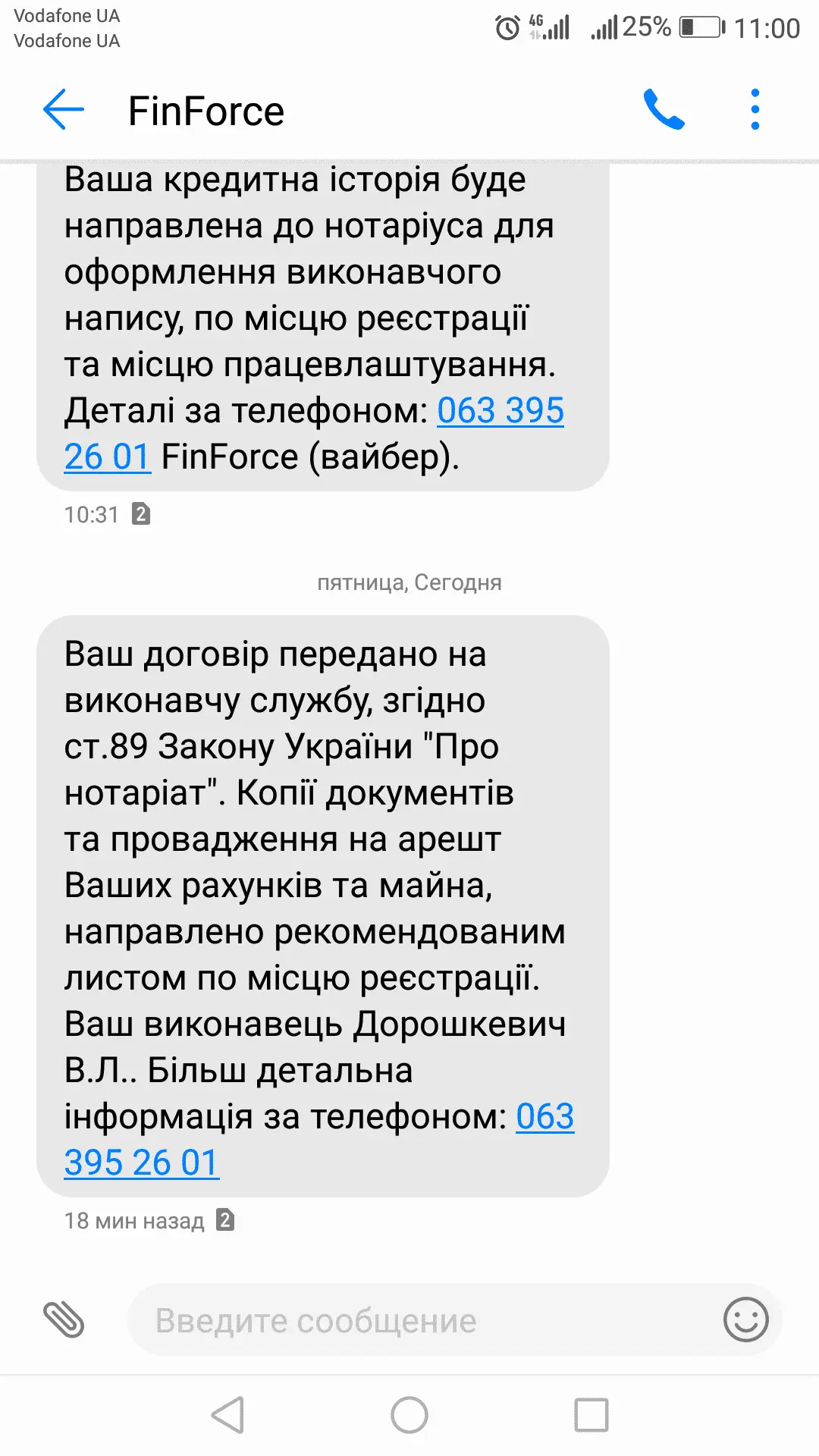Tap the phone number link in the 10:31 message
Image resolution: width=819 pixels, height=1456 pixels.
[500, 411]
